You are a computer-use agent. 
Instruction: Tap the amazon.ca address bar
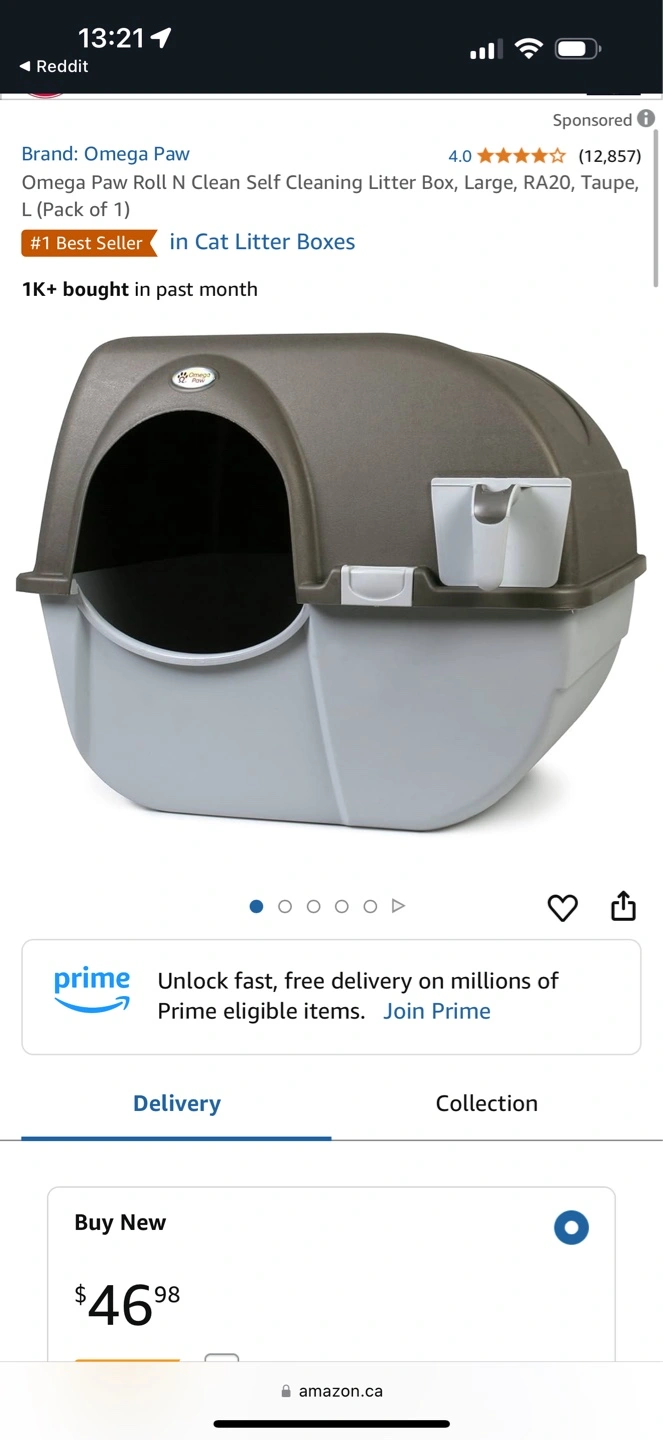click(331, 1391)
